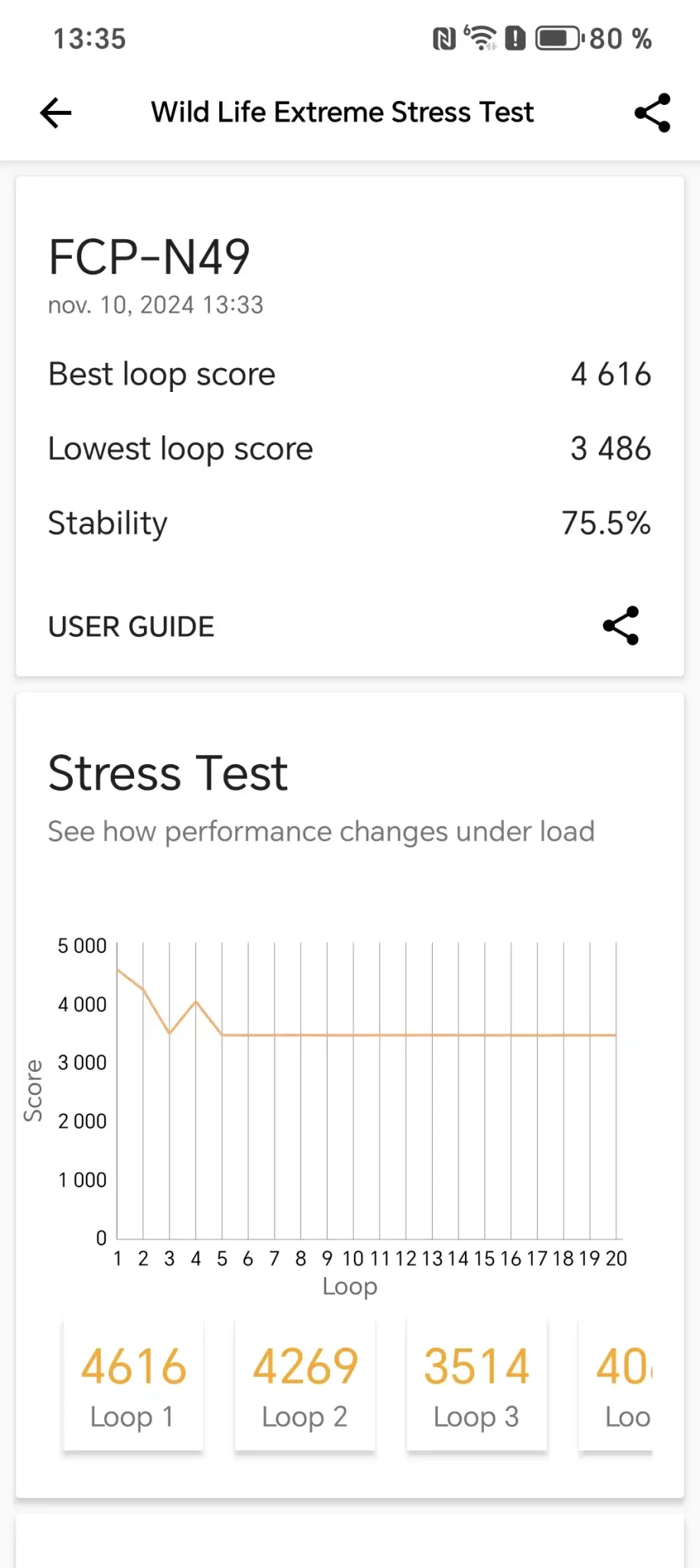Share the FCP-N49 result card
Screen dimensions: 700x1568
pyautogui.click(x=620, y=626)
